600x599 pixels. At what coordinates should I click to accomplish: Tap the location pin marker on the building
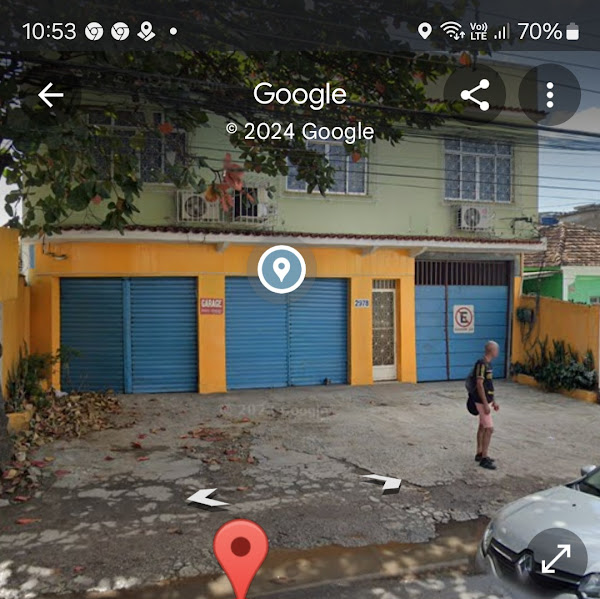click(x=282, y=269)
